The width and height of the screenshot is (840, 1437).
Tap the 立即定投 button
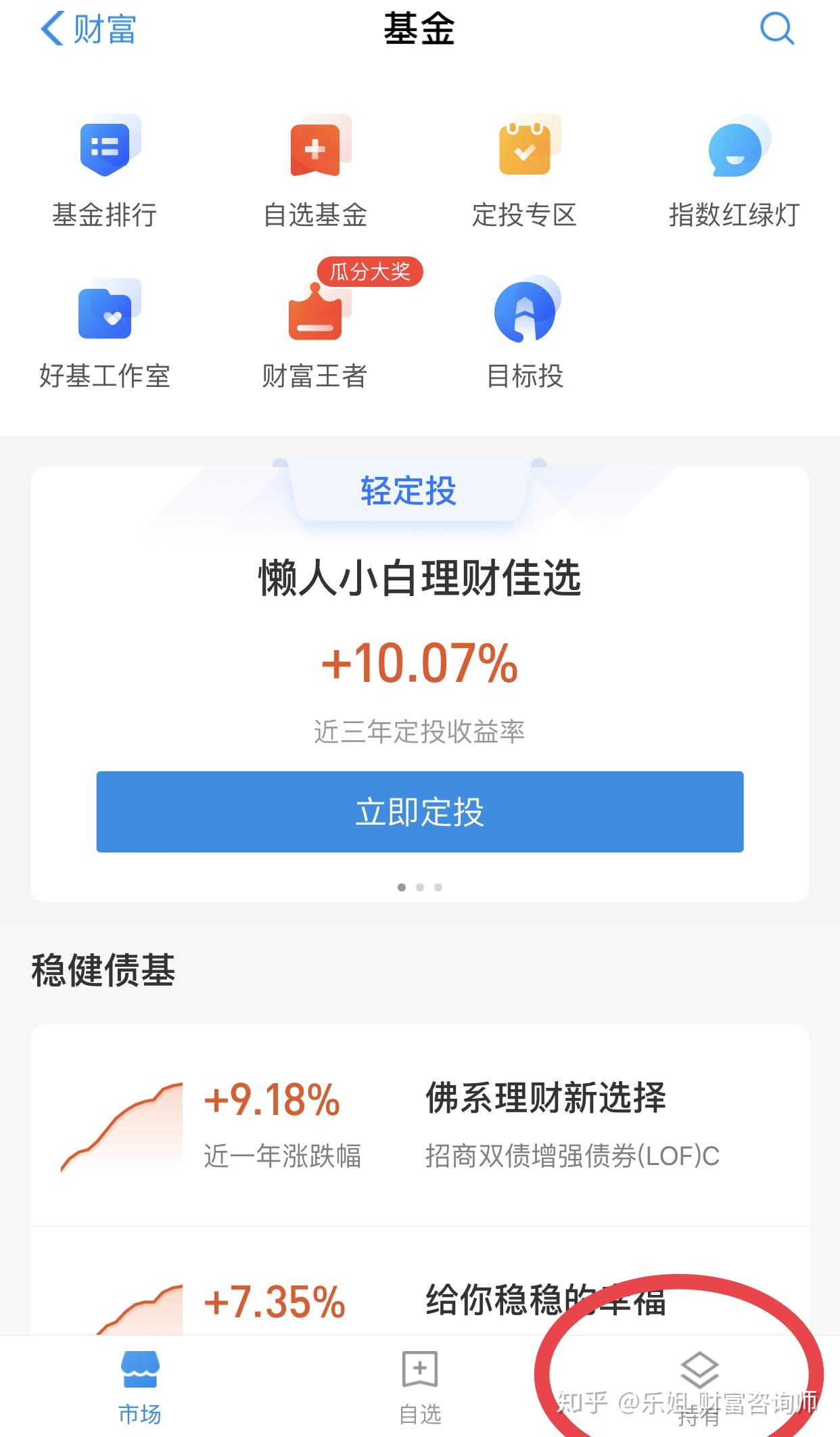click(419, 811)
